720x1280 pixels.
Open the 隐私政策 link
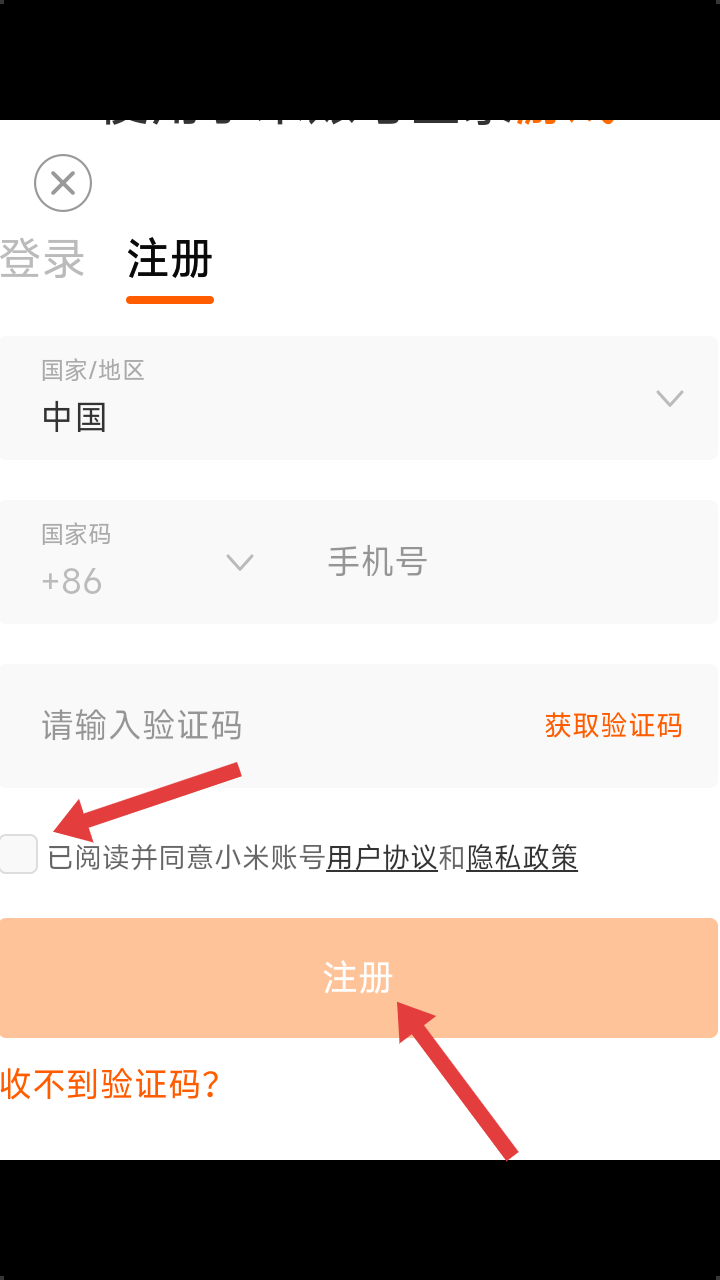(522, 858)
